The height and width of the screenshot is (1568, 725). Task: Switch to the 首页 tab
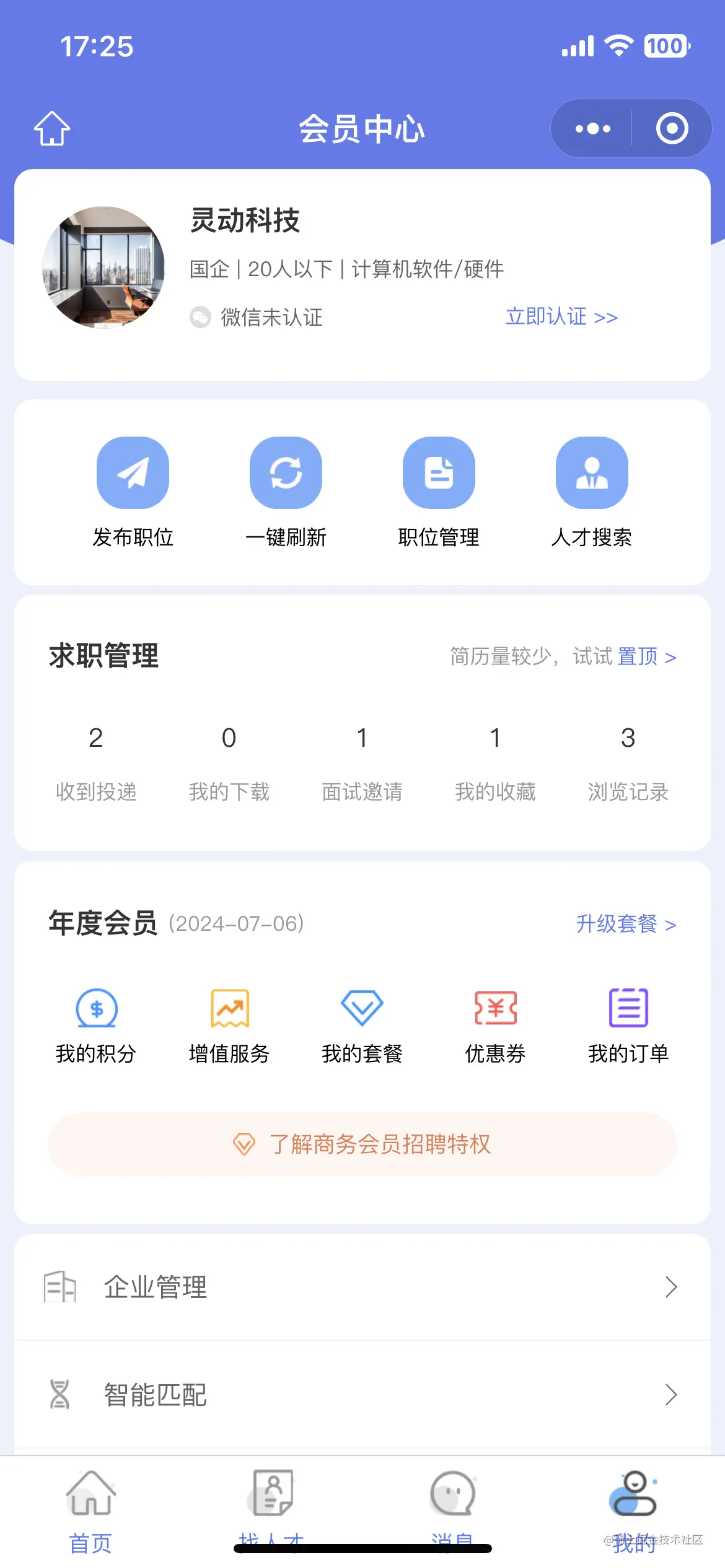click(x=90, y=1511)
